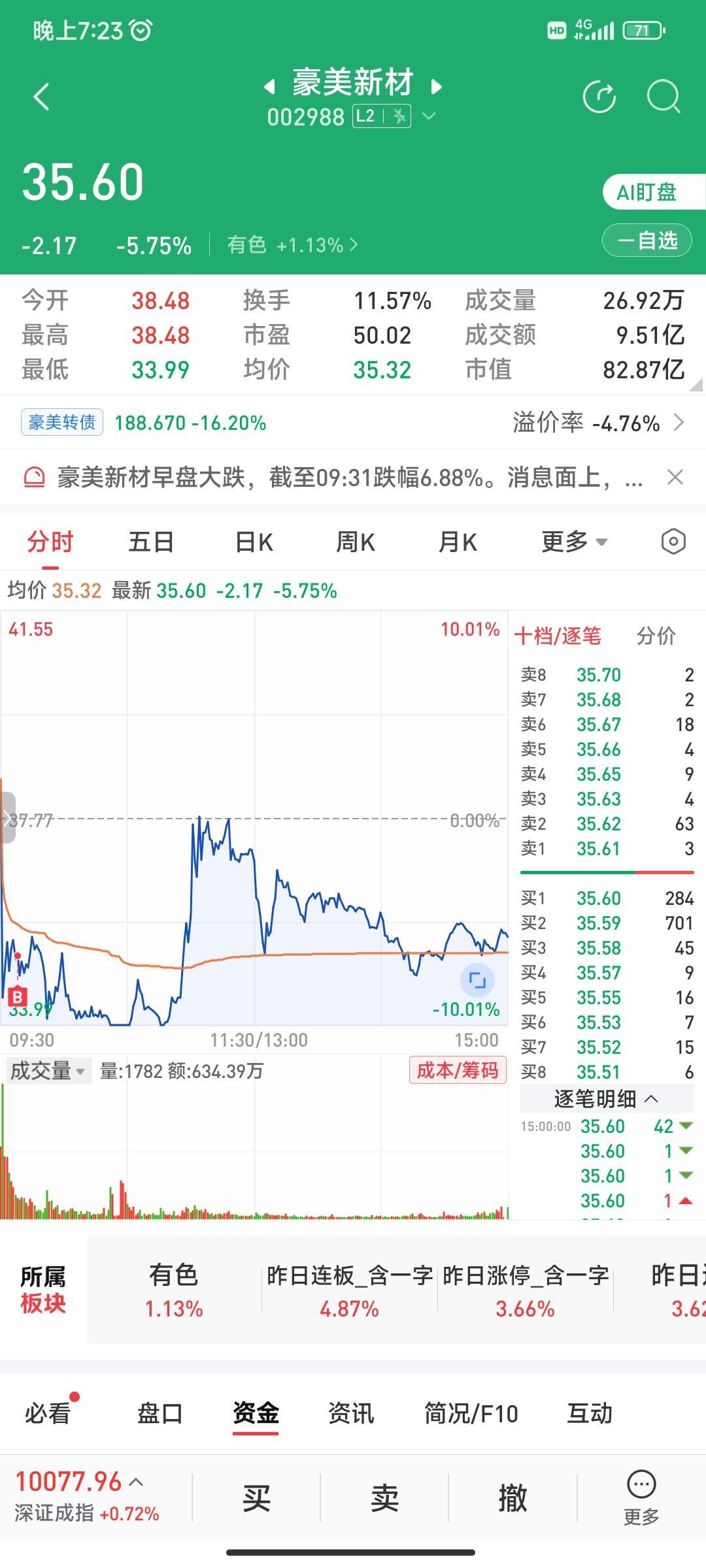The image size is (706, 1568).
Task: Open chart settings hexagon icon
Action: pos(673,542)
